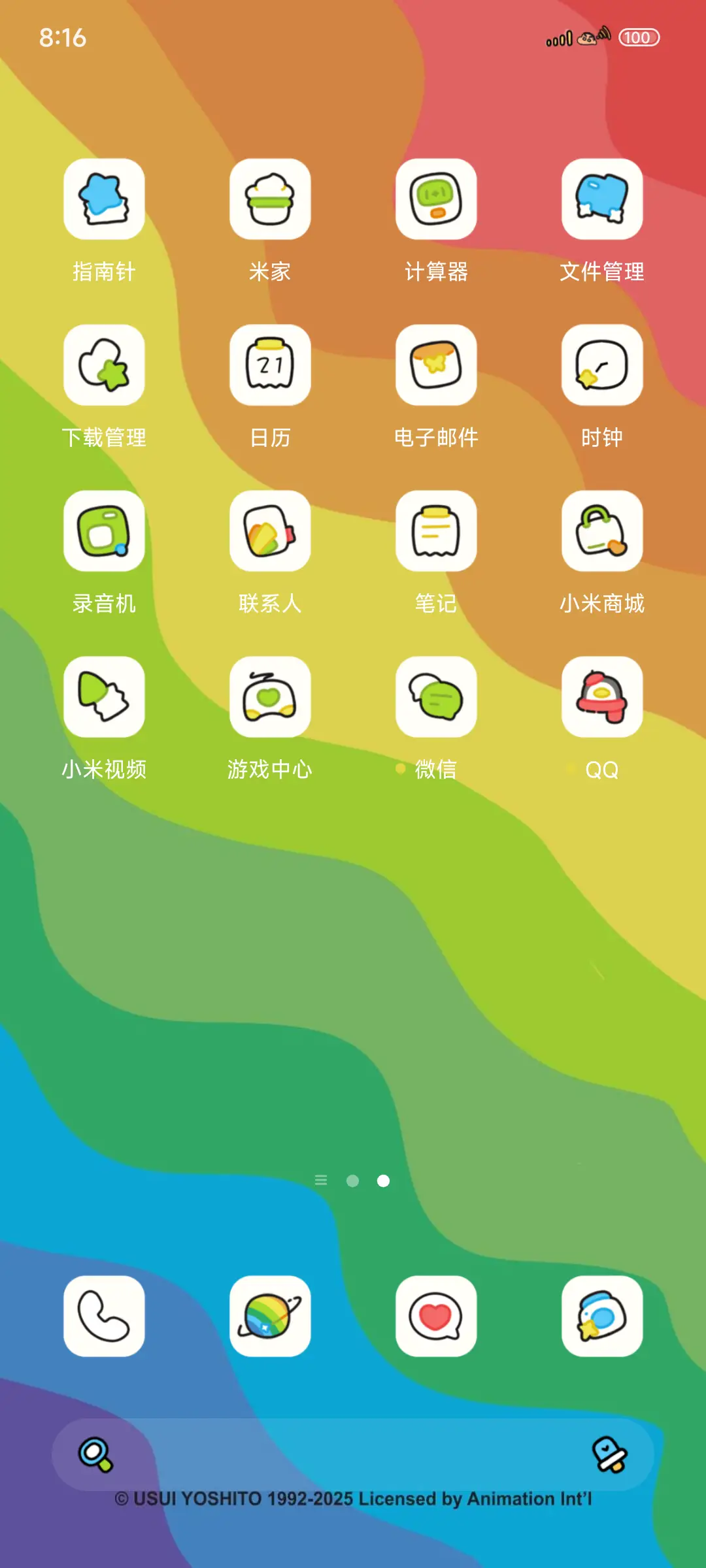Open the Calculator app
This screenshot has height=1568, width=706.
pos(435,200)
